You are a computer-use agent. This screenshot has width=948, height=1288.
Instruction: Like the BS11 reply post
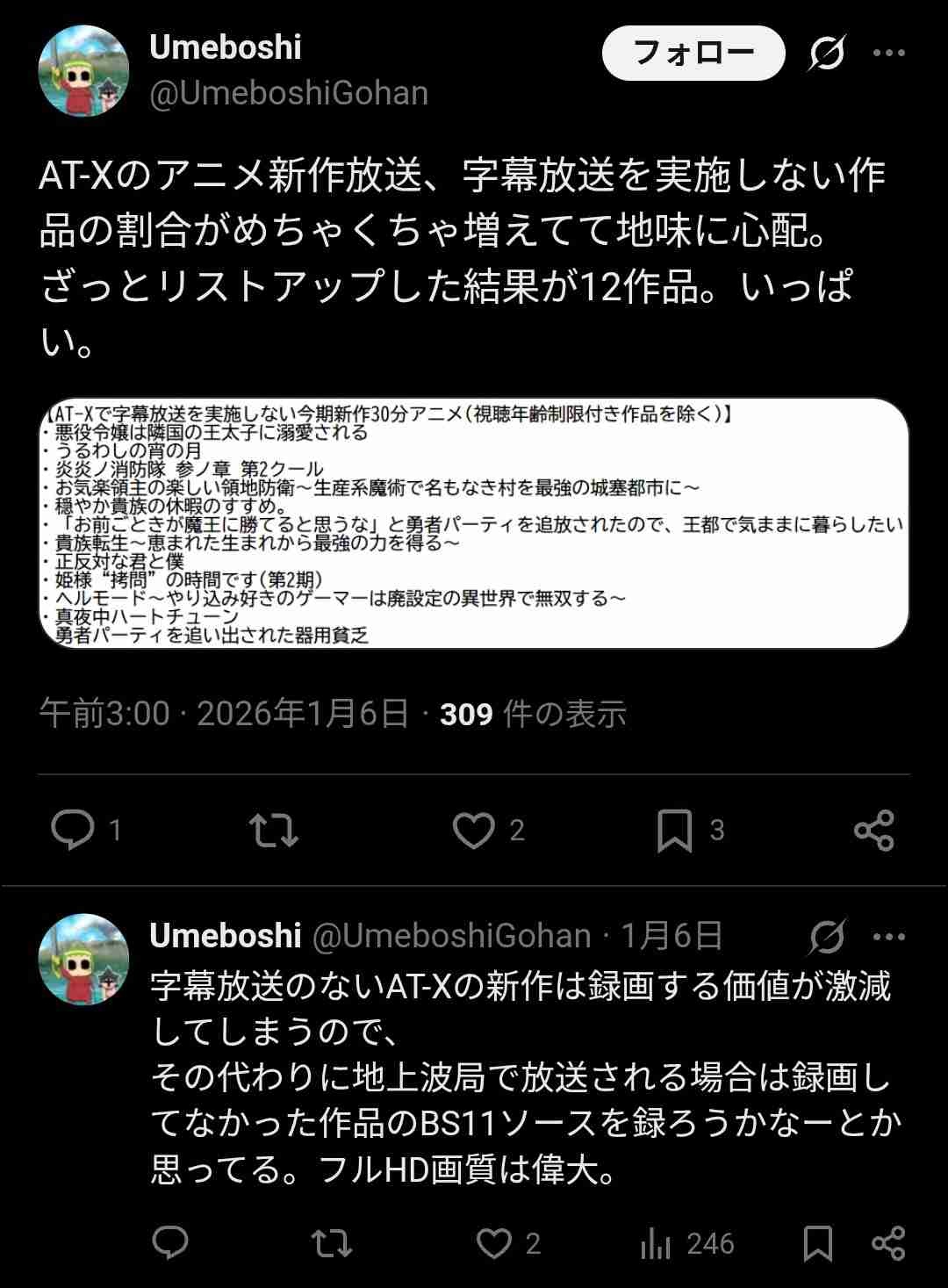point(494,1243)
